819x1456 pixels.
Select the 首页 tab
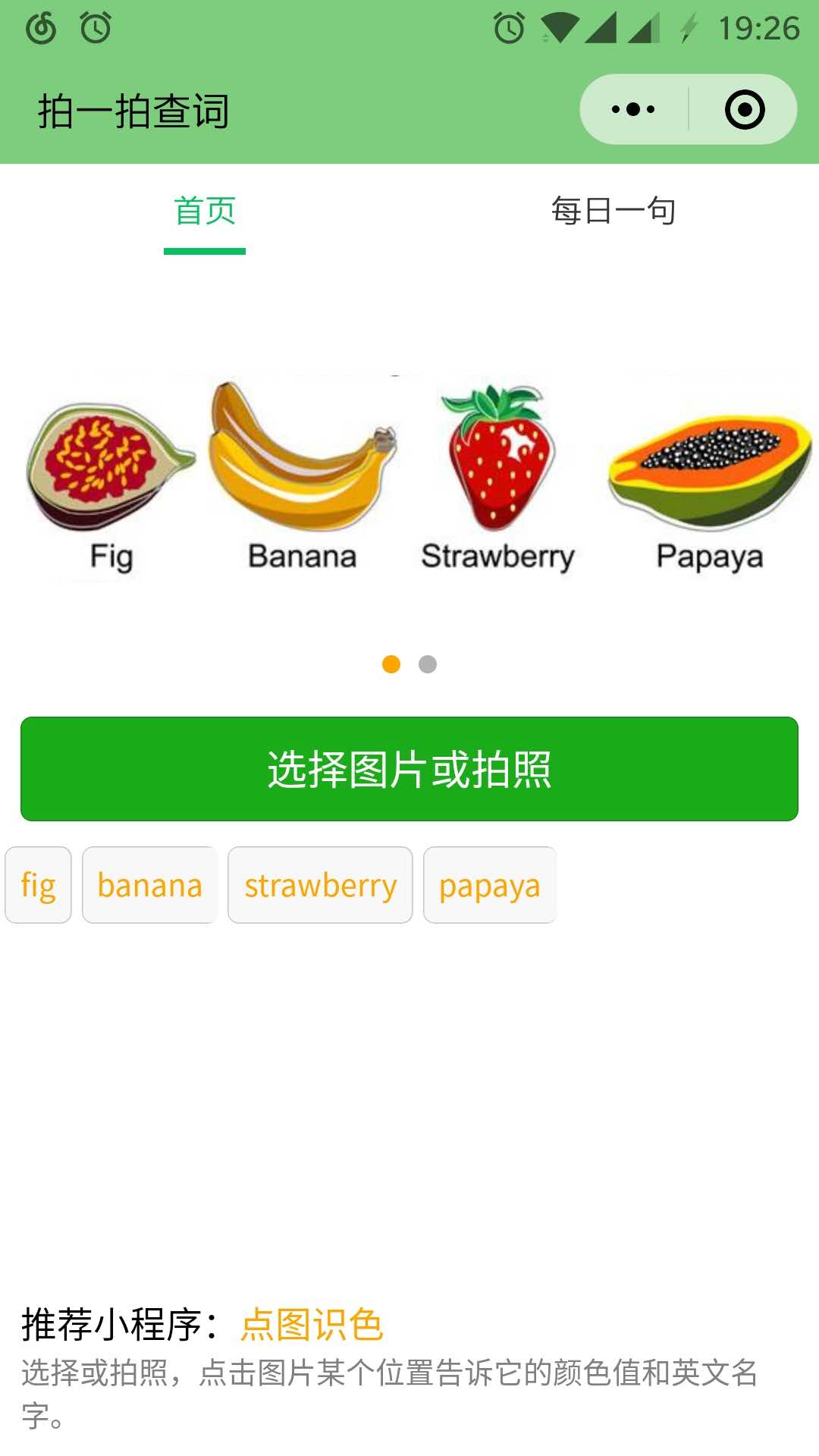(x=205, y=210)
